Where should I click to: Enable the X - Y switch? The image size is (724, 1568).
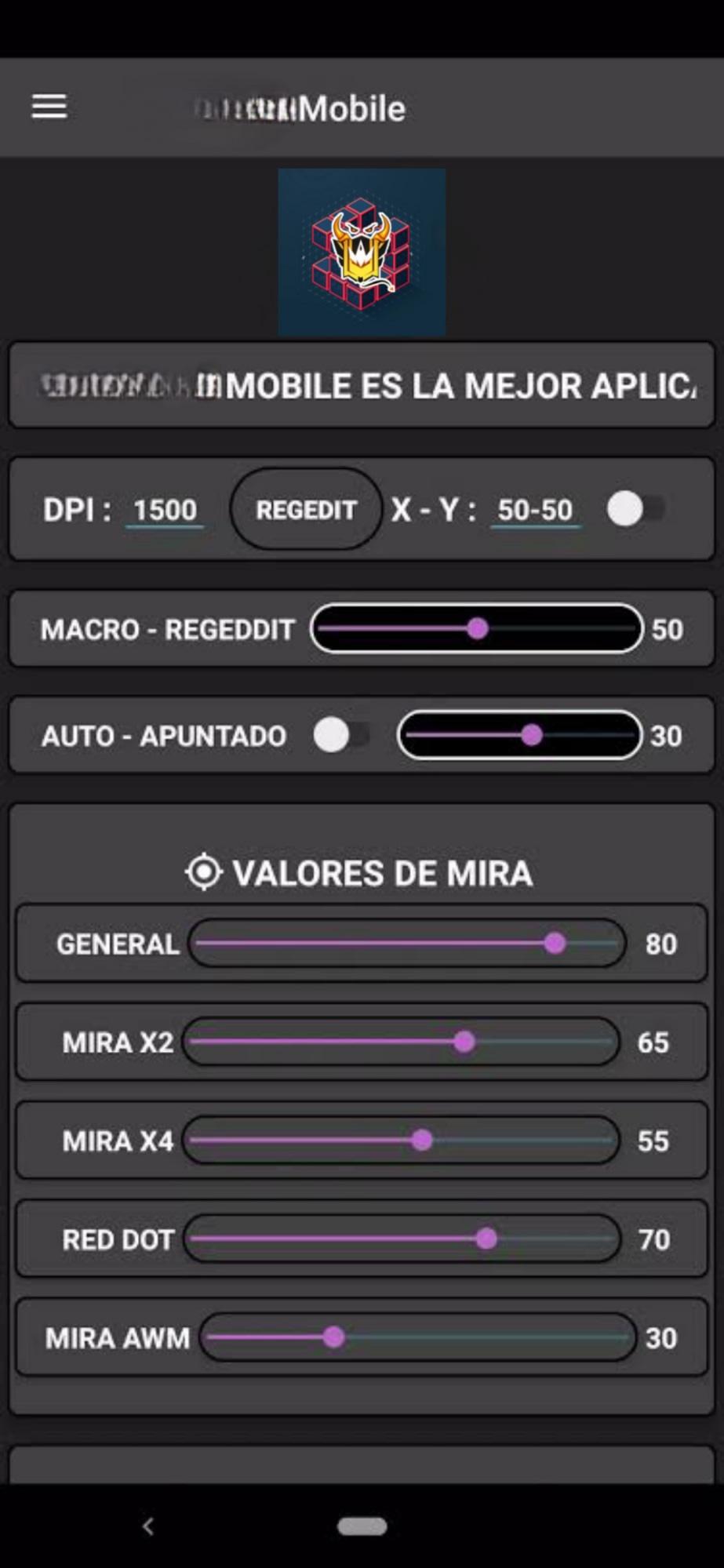click(634, 510)
